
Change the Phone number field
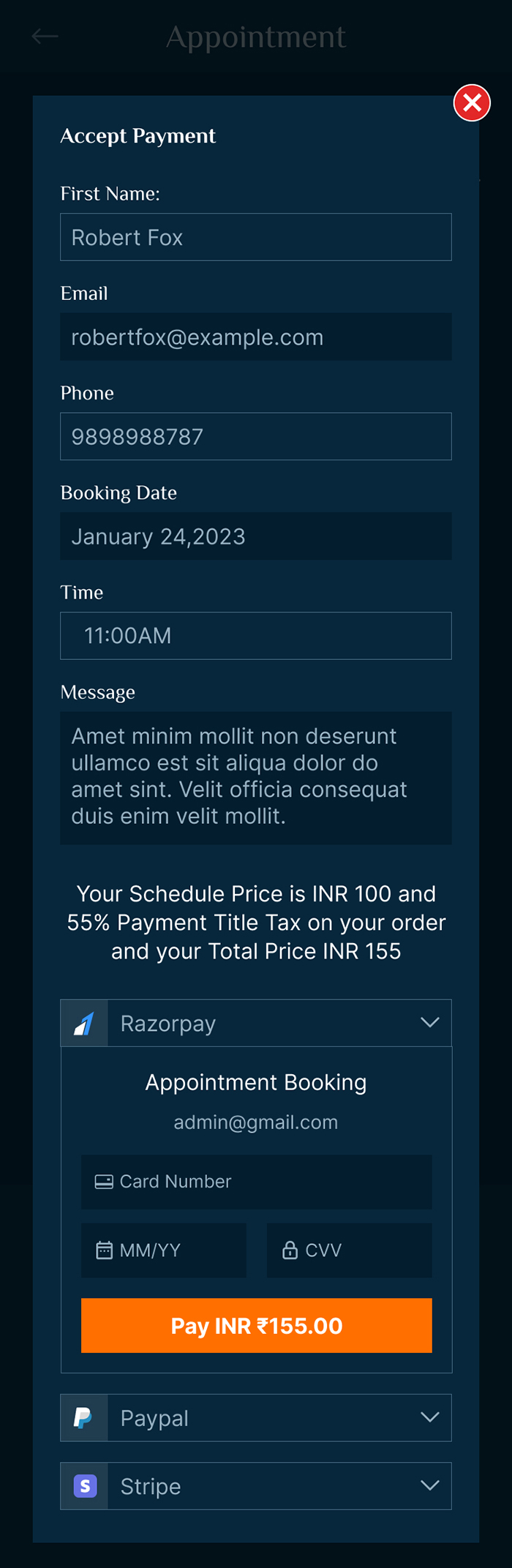point(255,437)
